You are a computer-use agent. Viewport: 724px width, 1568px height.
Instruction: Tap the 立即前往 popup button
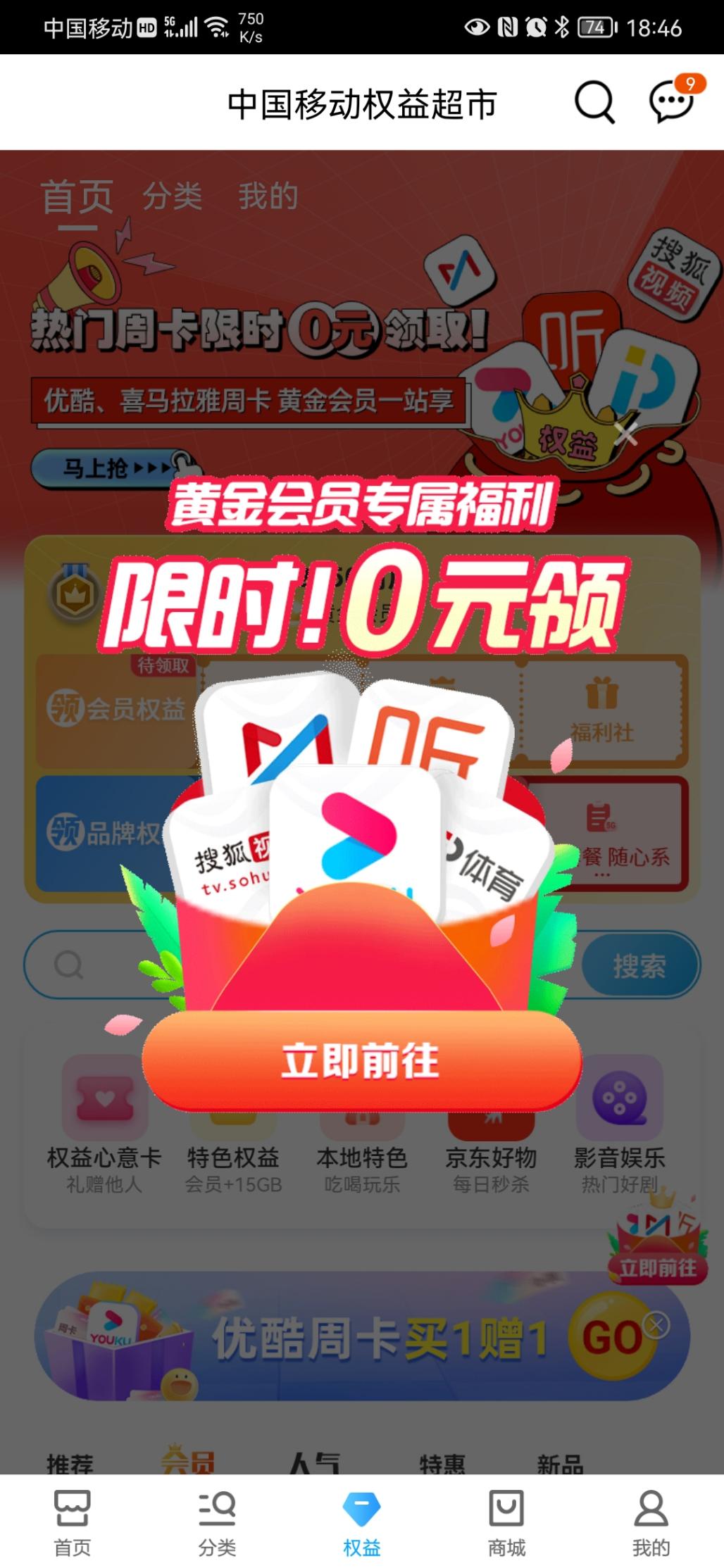[361, 1060]
